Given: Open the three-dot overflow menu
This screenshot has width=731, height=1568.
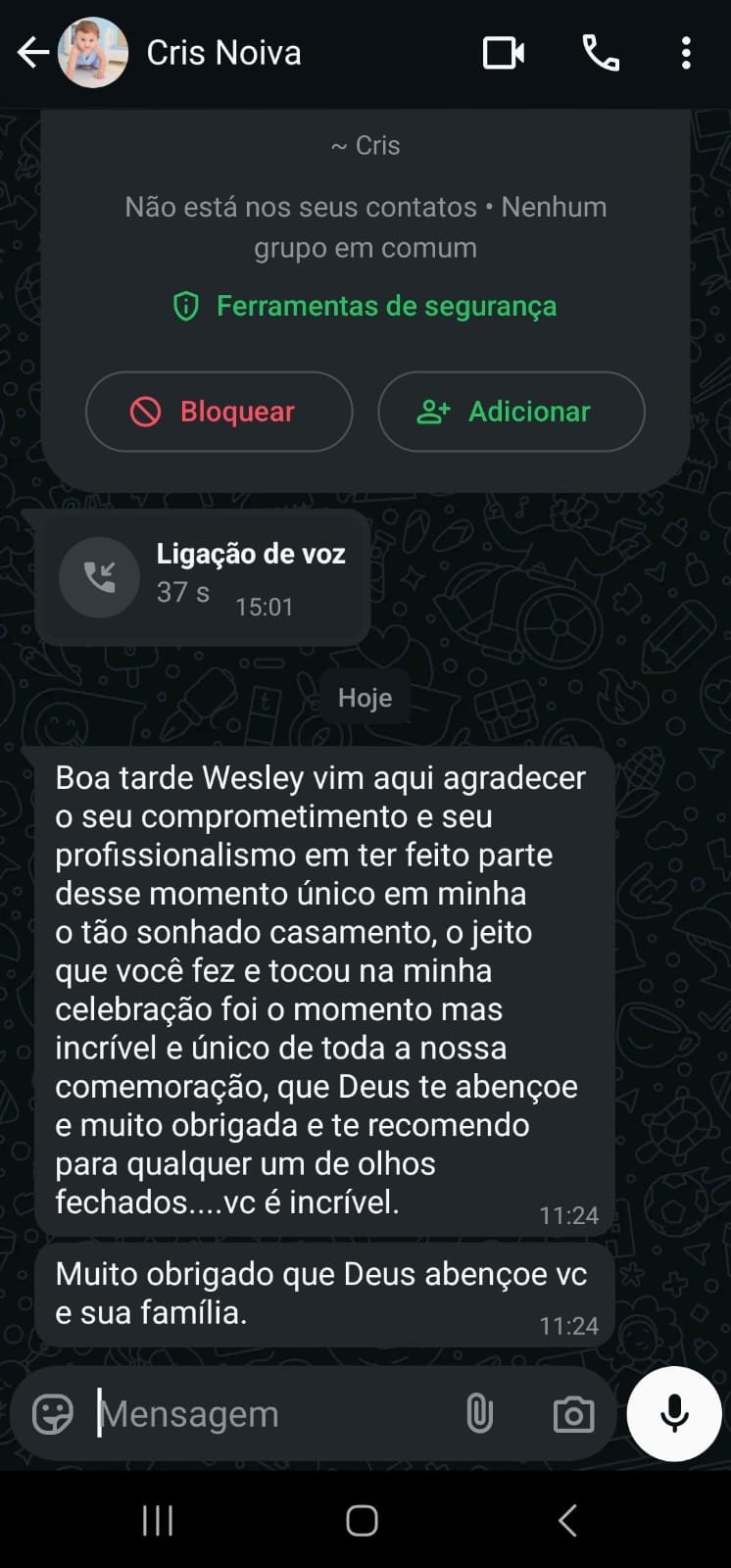Looking at the screenshot, I should click(686, 53).
